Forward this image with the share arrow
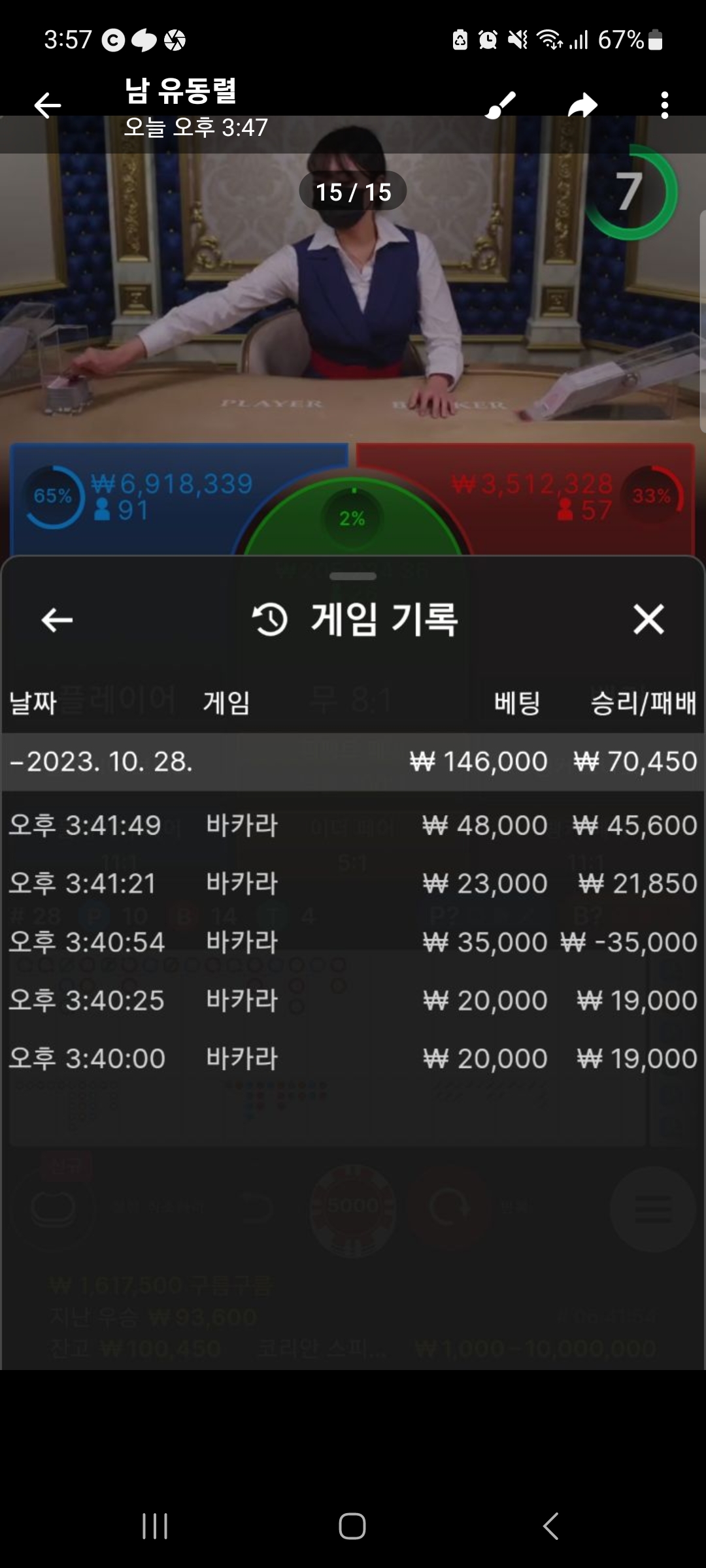 [x=582, y=105]
